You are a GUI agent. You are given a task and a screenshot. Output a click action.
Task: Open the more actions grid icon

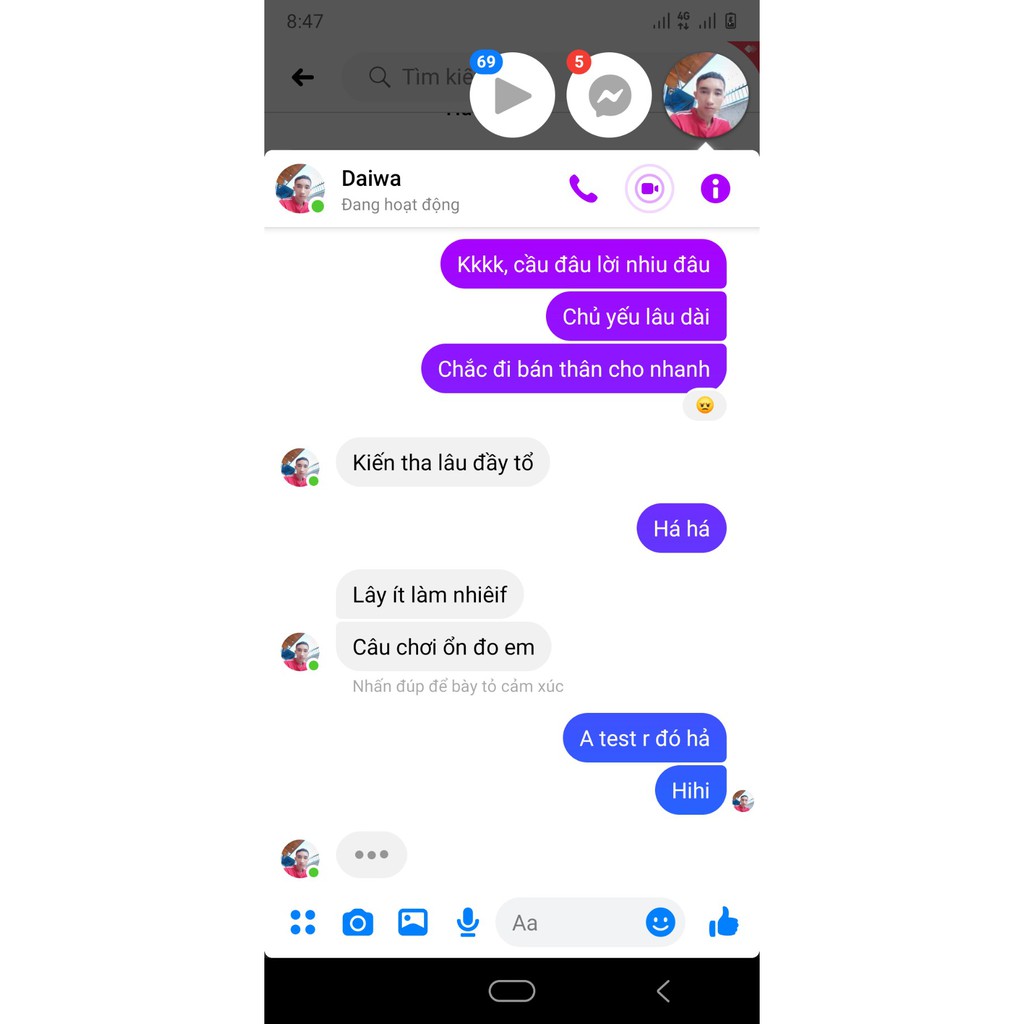[303, 922]
